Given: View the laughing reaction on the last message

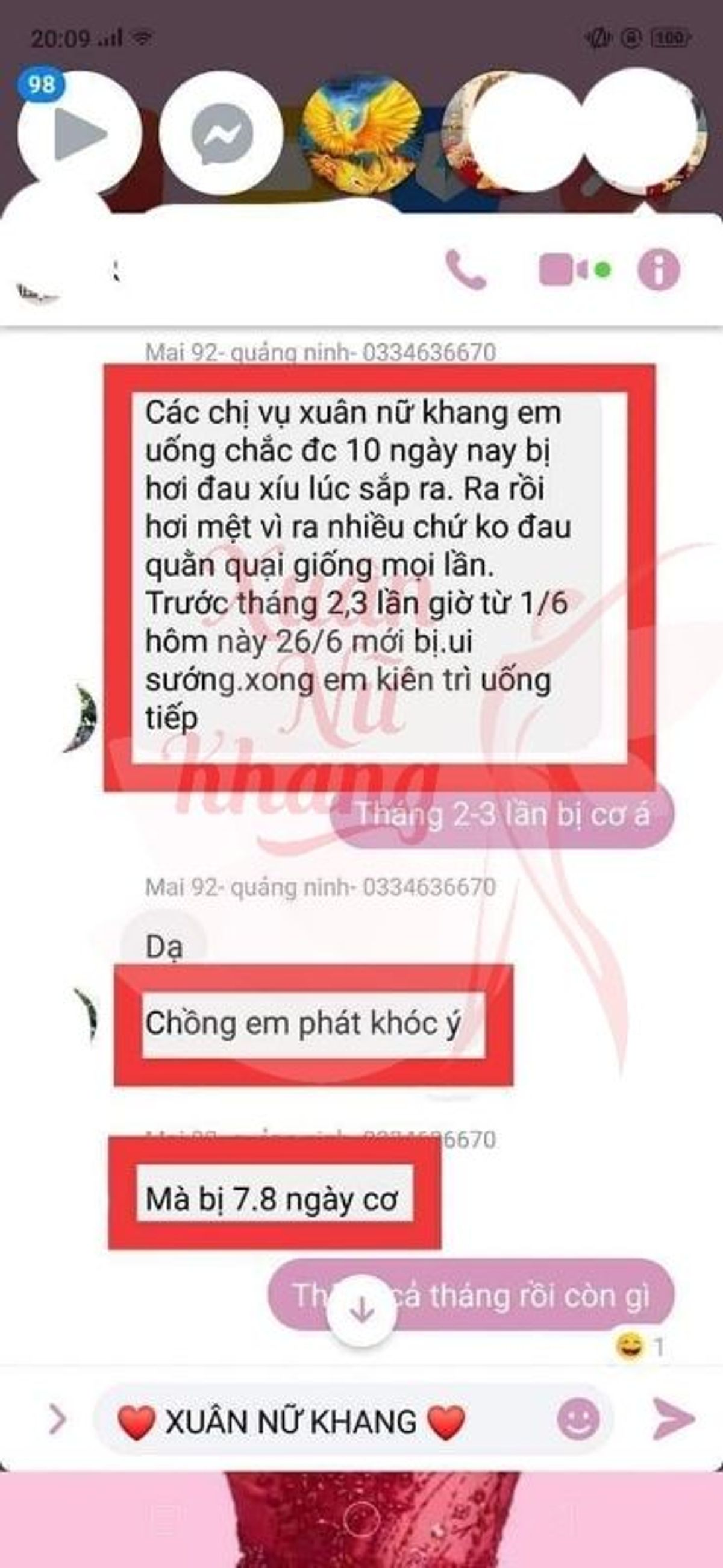Looking at the screenshot, I should [x=637, y=1346].
